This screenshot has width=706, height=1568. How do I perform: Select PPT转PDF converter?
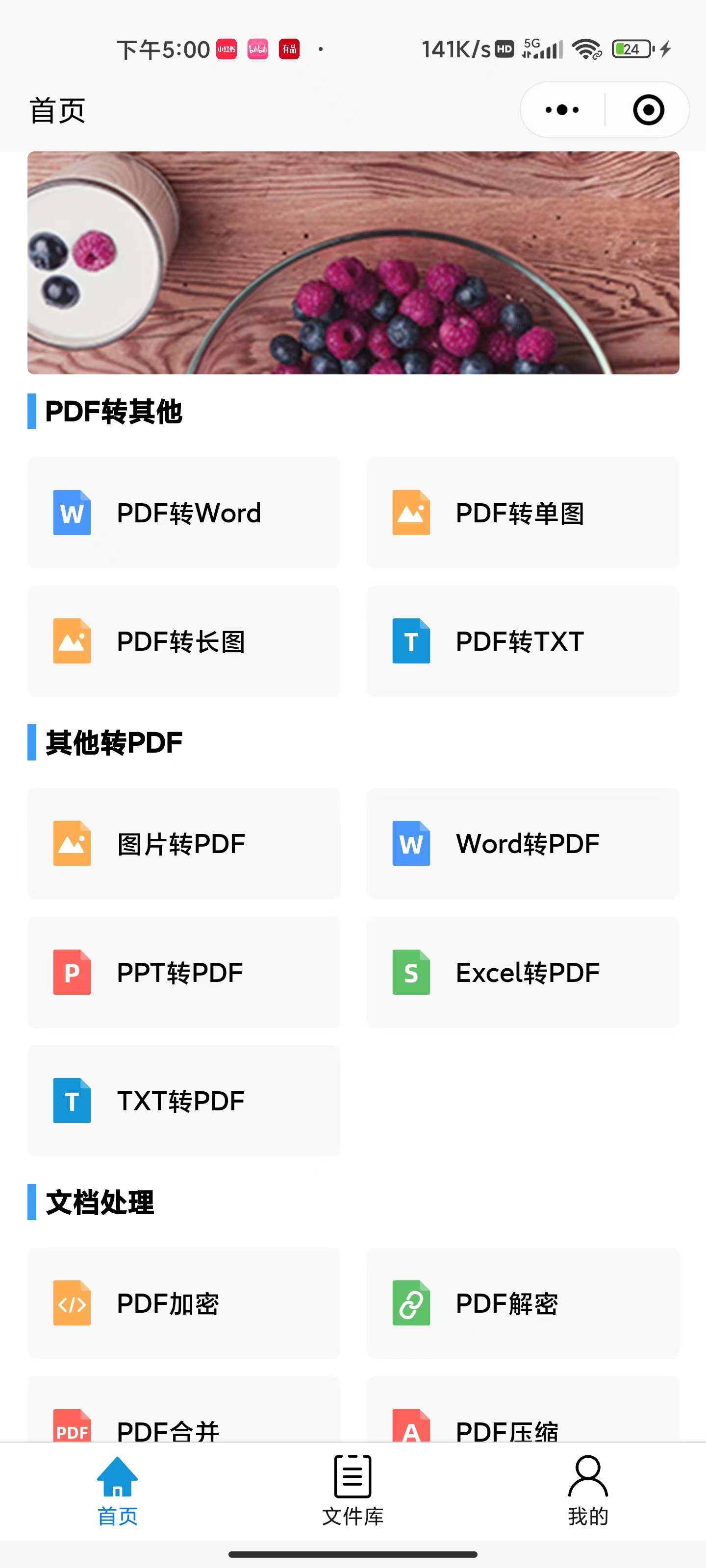coord(183,972)
